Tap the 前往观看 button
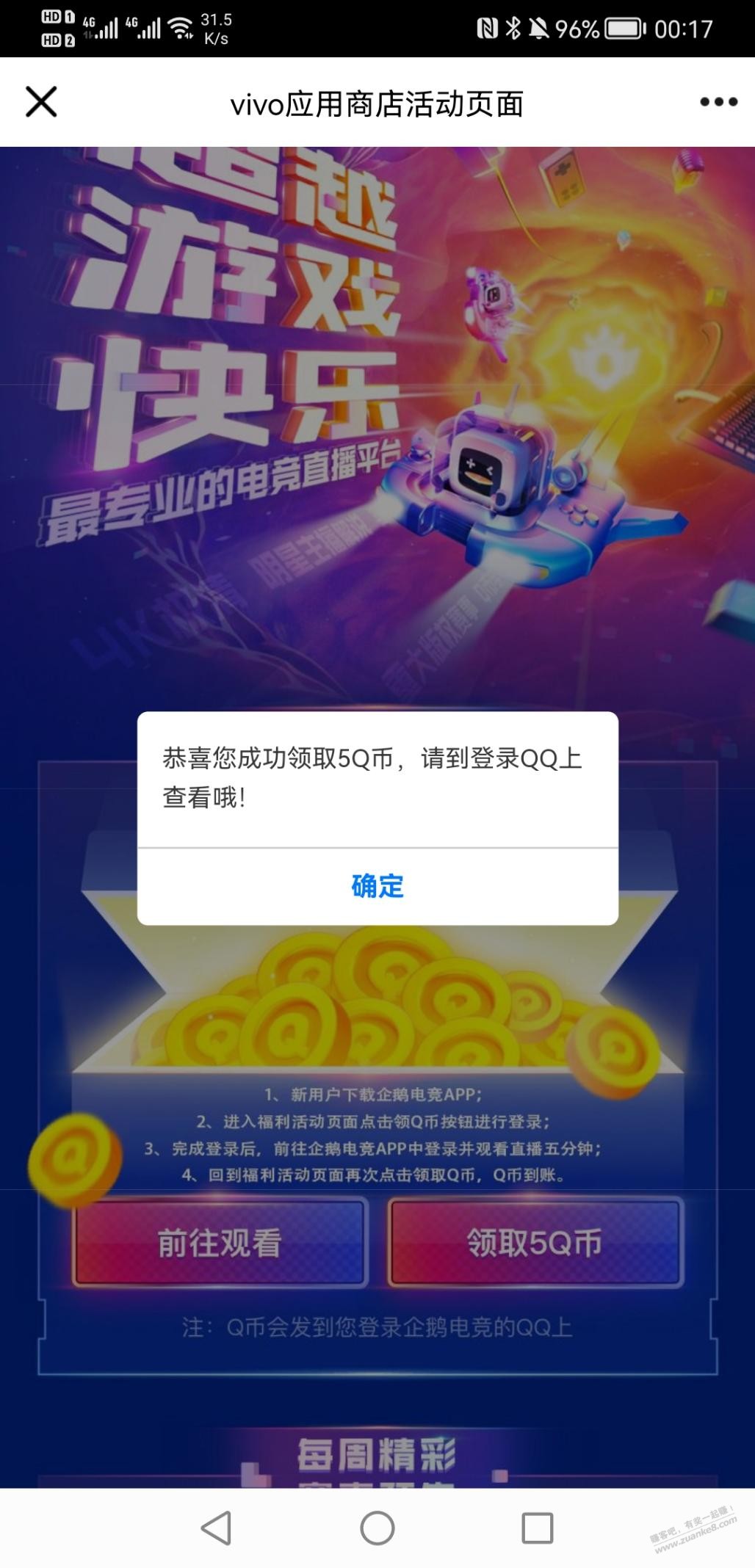755x1568 pixels. [220, 1243]
